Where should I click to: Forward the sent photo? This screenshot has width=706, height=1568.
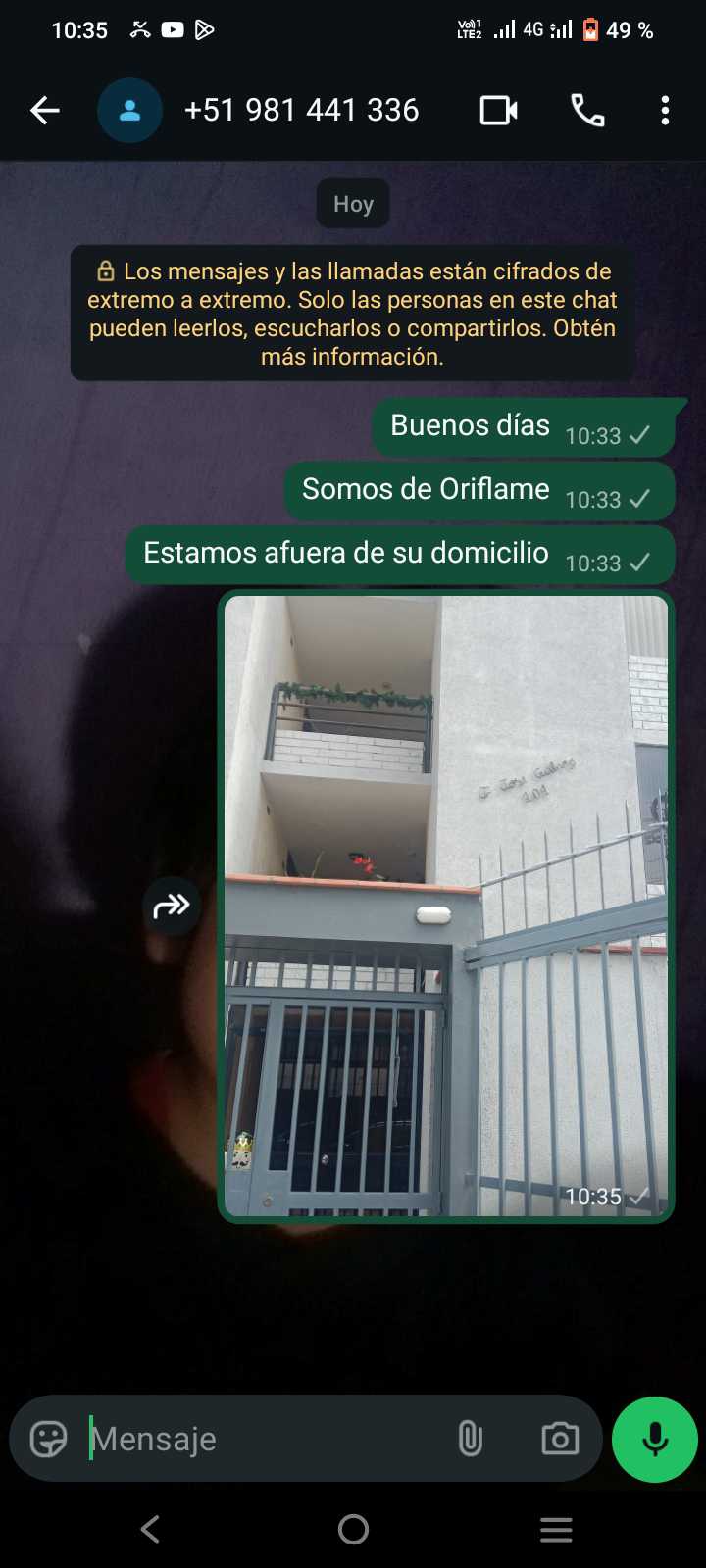[x=172, y=906]
